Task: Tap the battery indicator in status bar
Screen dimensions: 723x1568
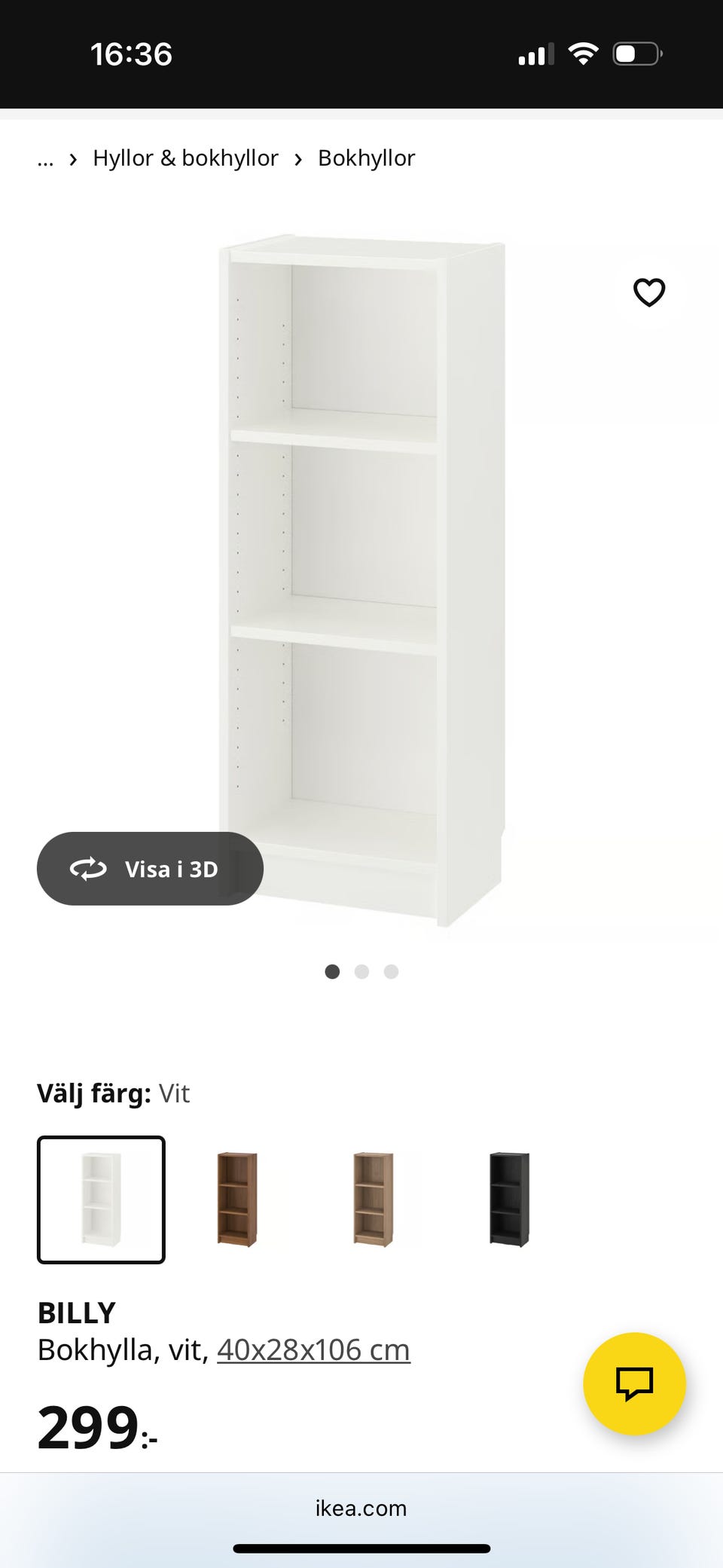Action: coord(636,51)
